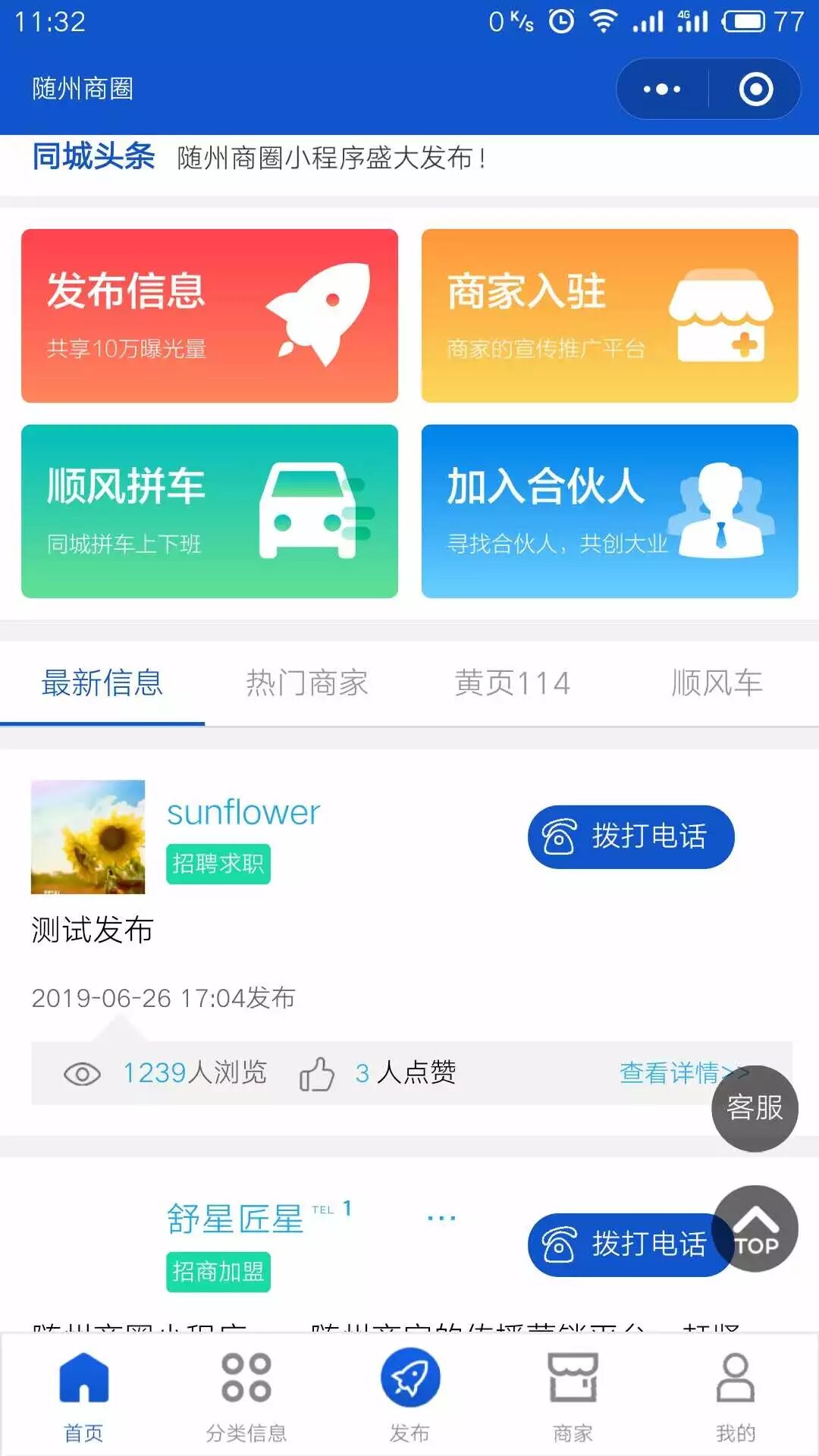819x1456 pixels.
Task: Open the mini program more options menu
Action: coord(662,89)
